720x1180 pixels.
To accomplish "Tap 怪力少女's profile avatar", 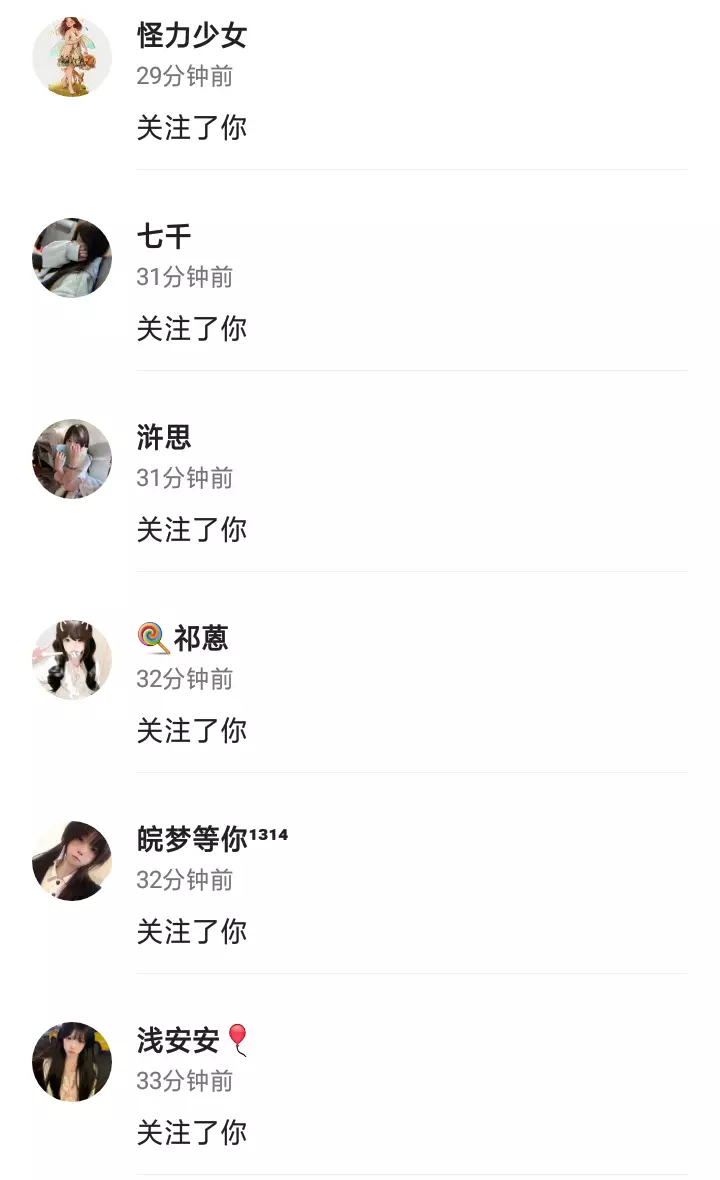I will pos(72,57).
